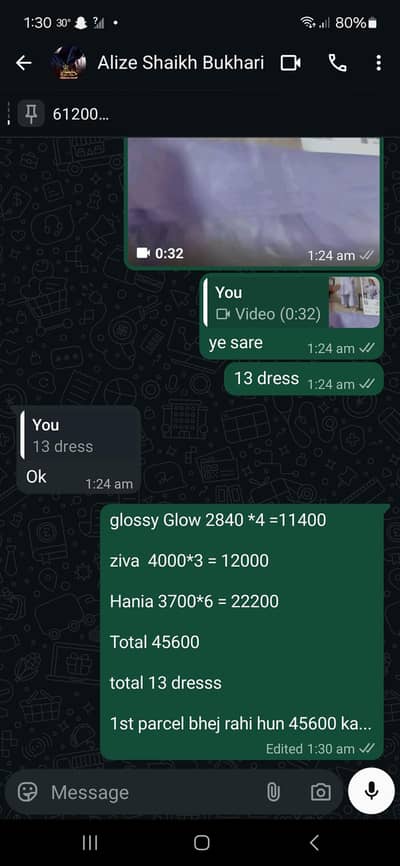The width and height of the screenshot is (400, 866).
Task: Tap the quoted 13 dress reply
Action: tap(78, 435)
